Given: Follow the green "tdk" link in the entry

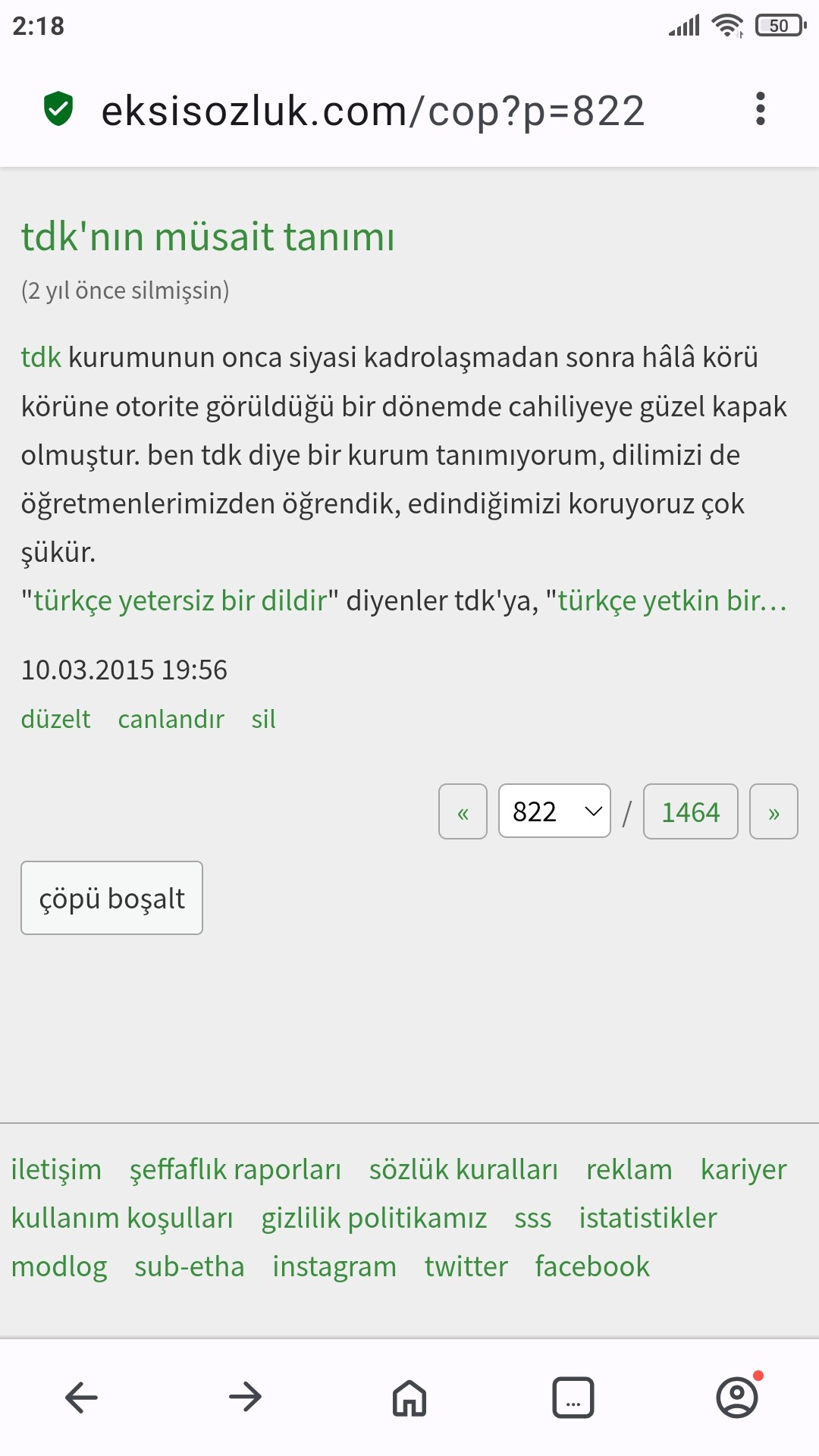Looking at the screenshot, I should [40, 357].
